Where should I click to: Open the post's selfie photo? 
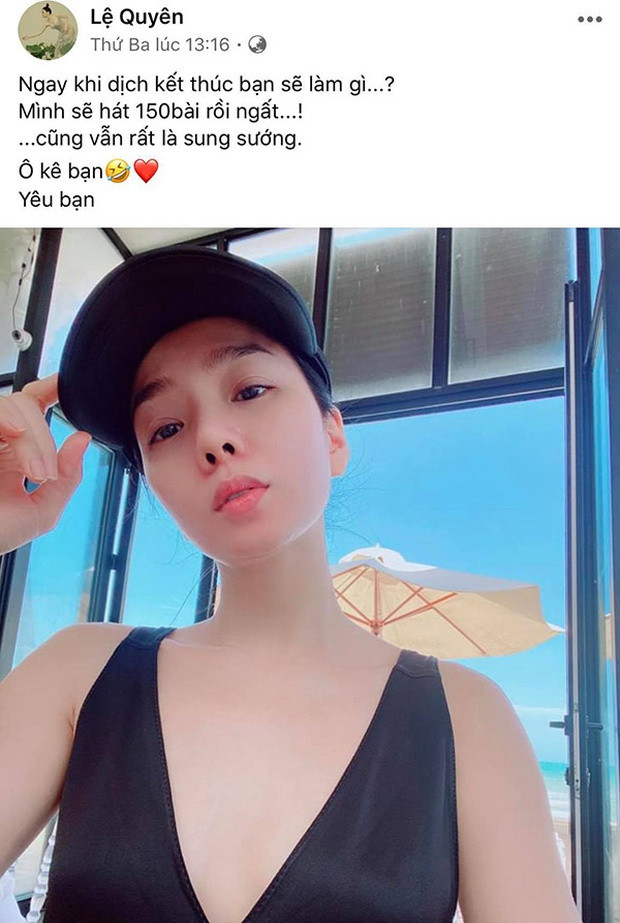(x=310, y=575)
